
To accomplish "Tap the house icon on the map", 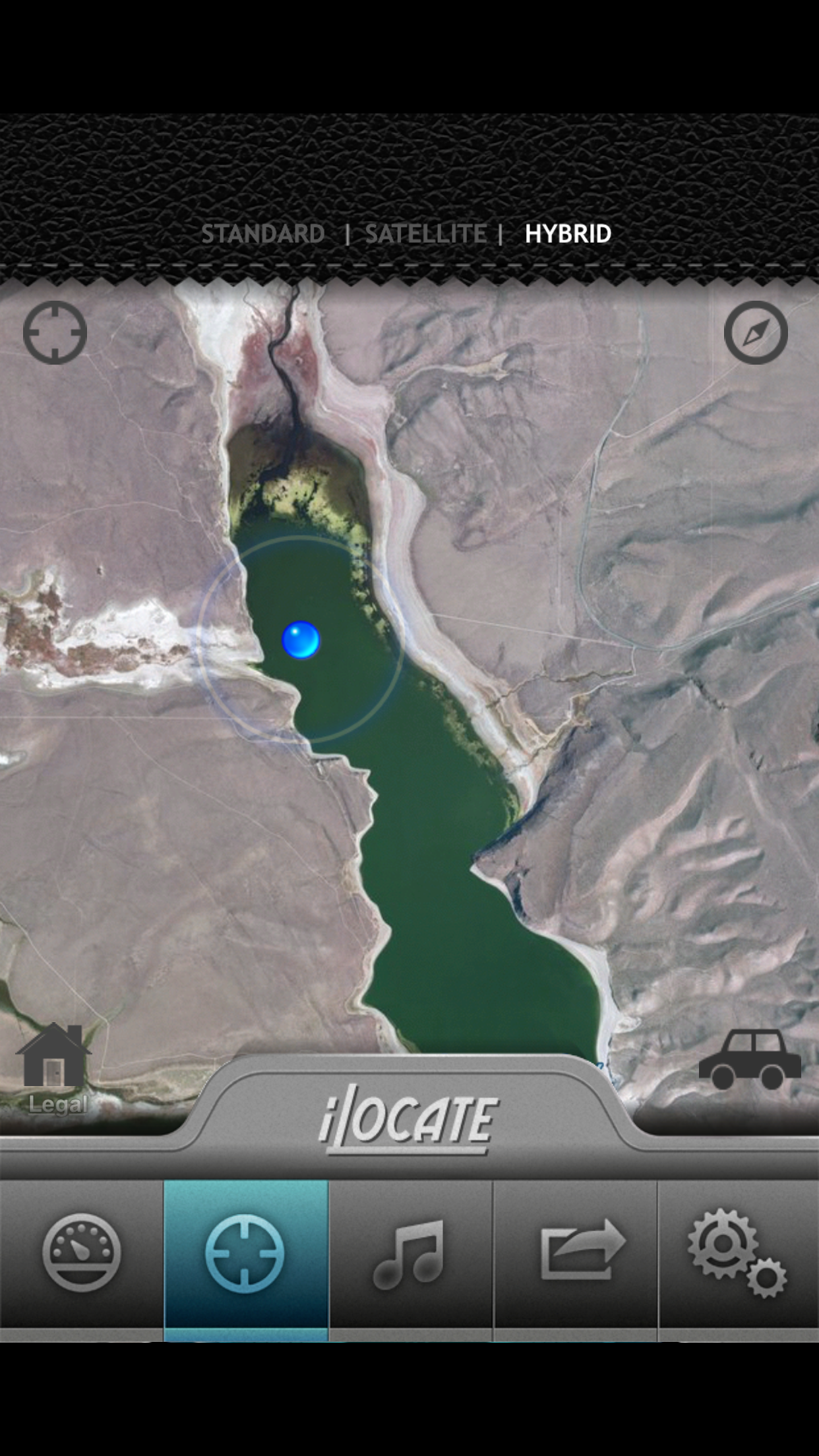I will point(53,1056).
